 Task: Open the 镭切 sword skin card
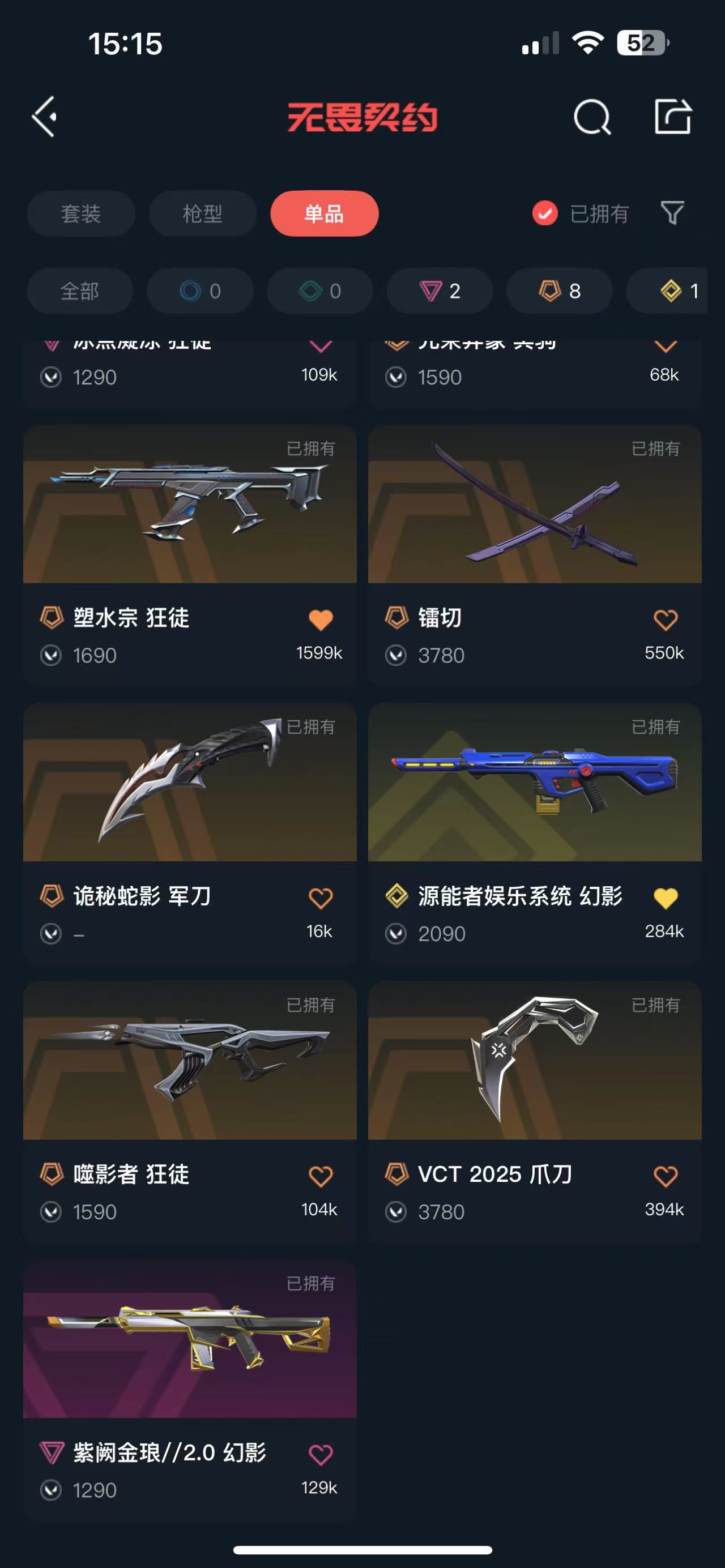(x=535, y=505)
